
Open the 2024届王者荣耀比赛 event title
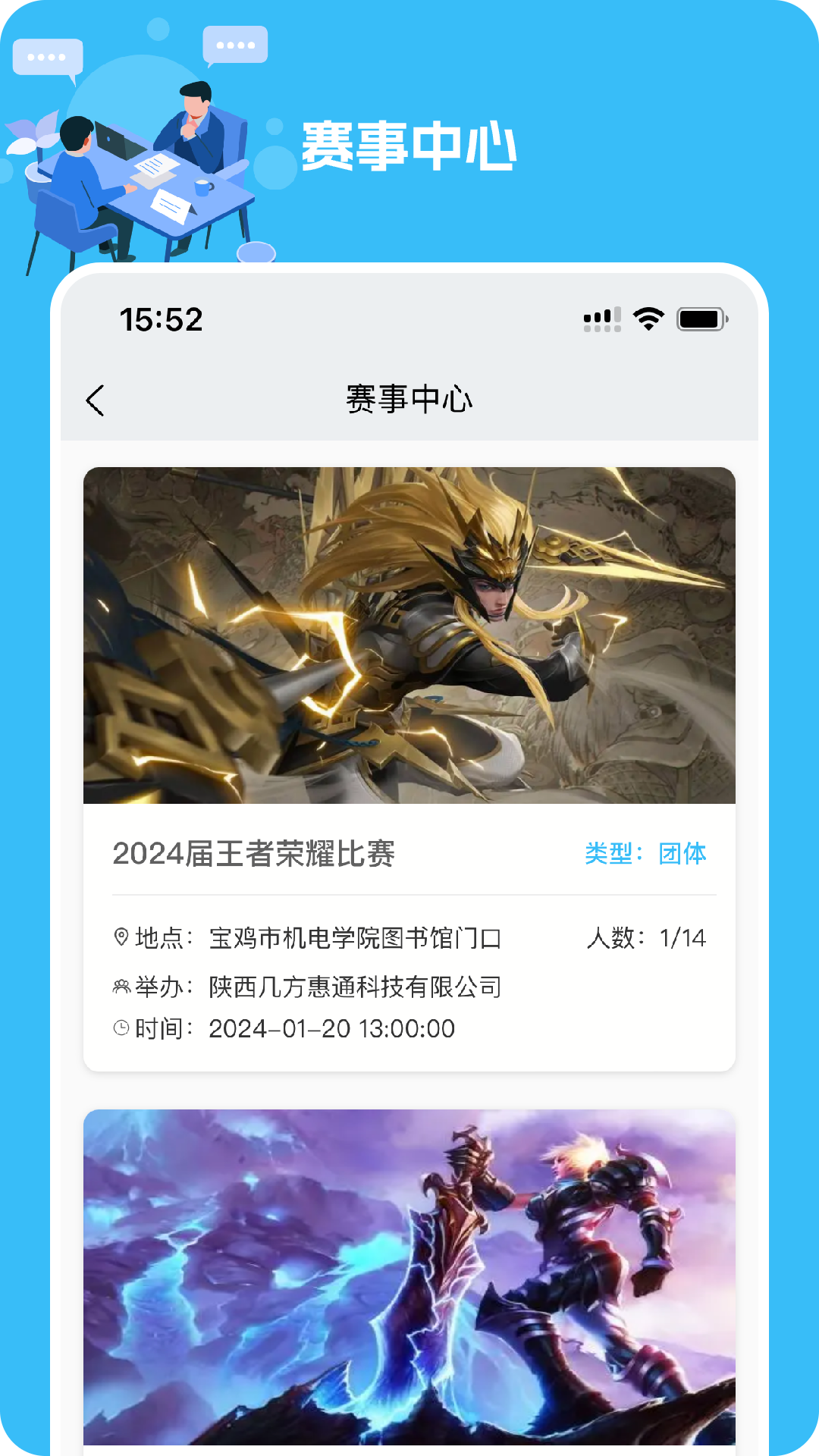click(x=256, y=852)
